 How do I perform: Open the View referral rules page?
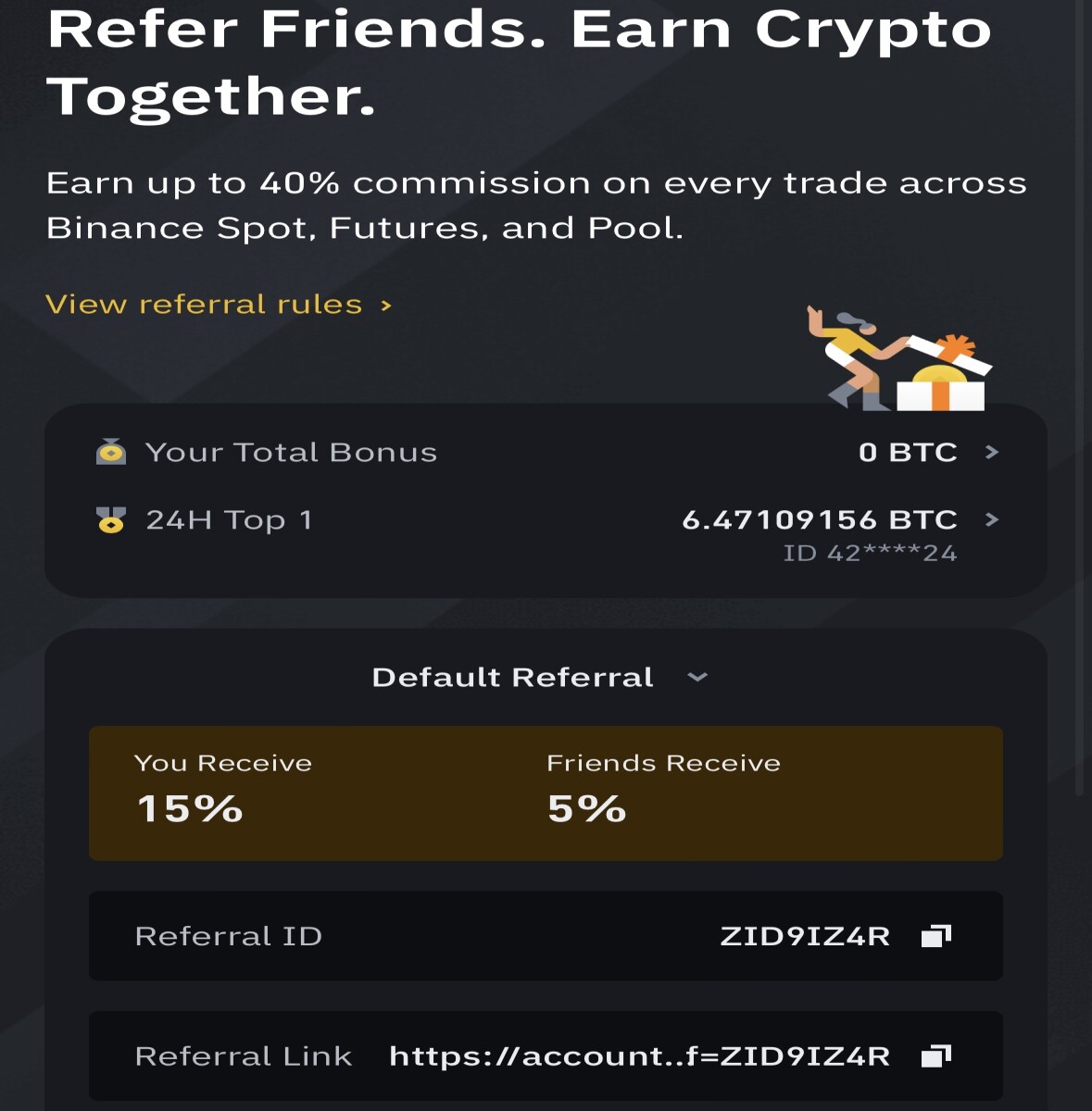(204, 304)
